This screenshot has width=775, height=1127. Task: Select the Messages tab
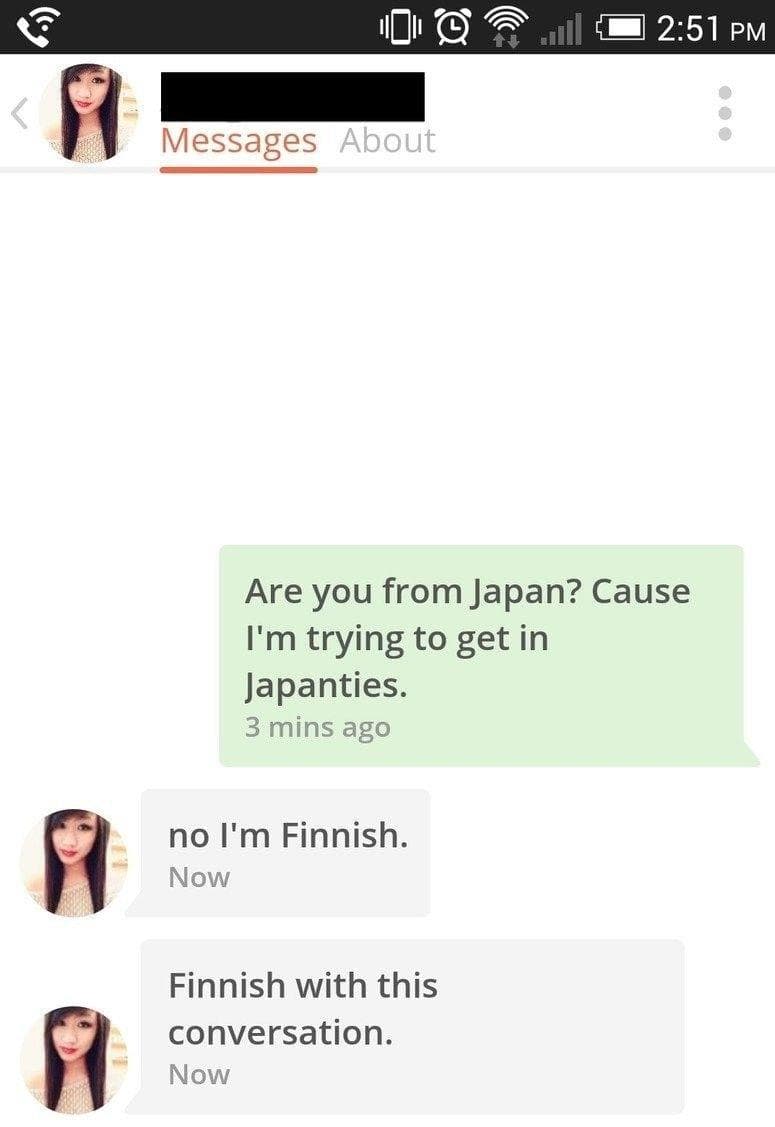coord(238,141)
